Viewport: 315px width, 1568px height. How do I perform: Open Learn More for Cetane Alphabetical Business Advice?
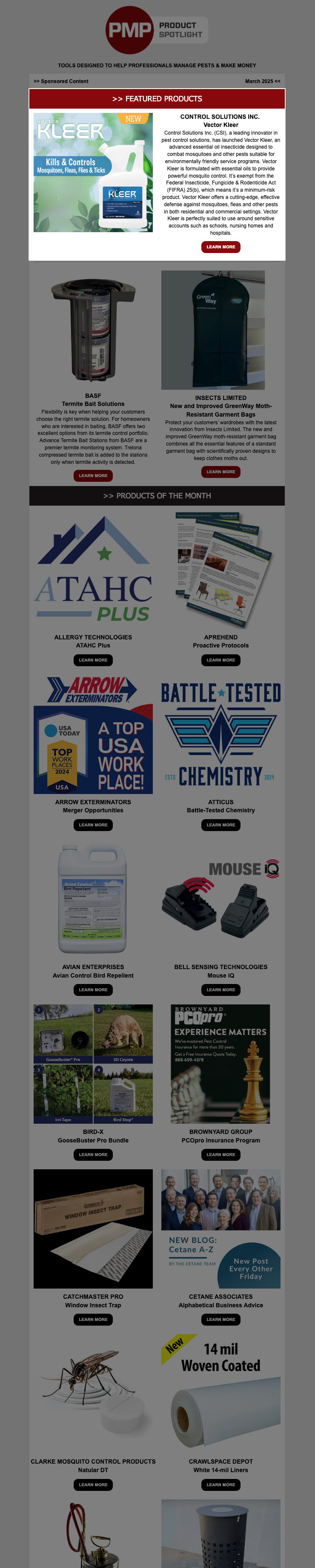[x=221, y=1320]
